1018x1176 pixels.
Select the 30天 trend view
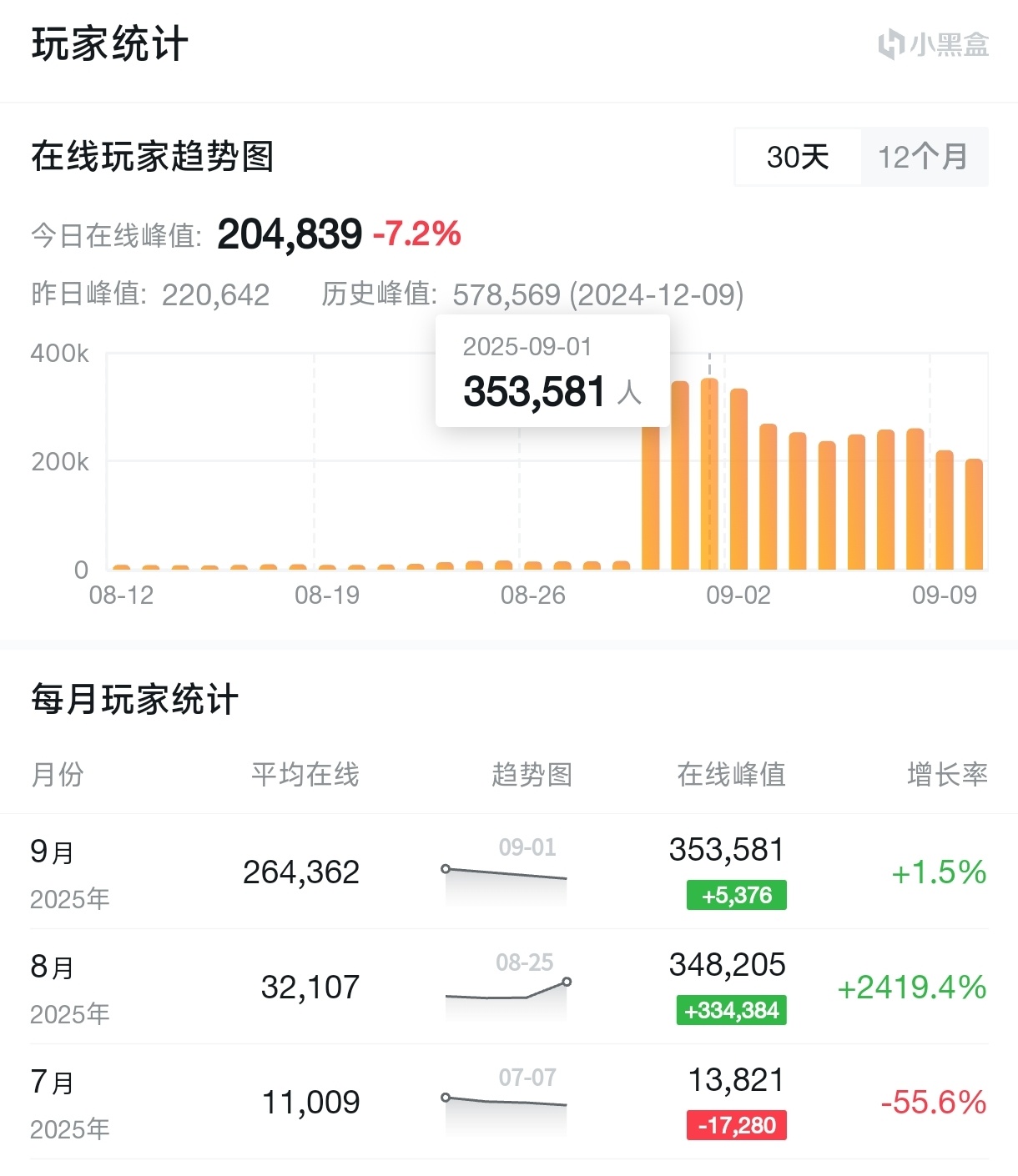click(798, 157)
